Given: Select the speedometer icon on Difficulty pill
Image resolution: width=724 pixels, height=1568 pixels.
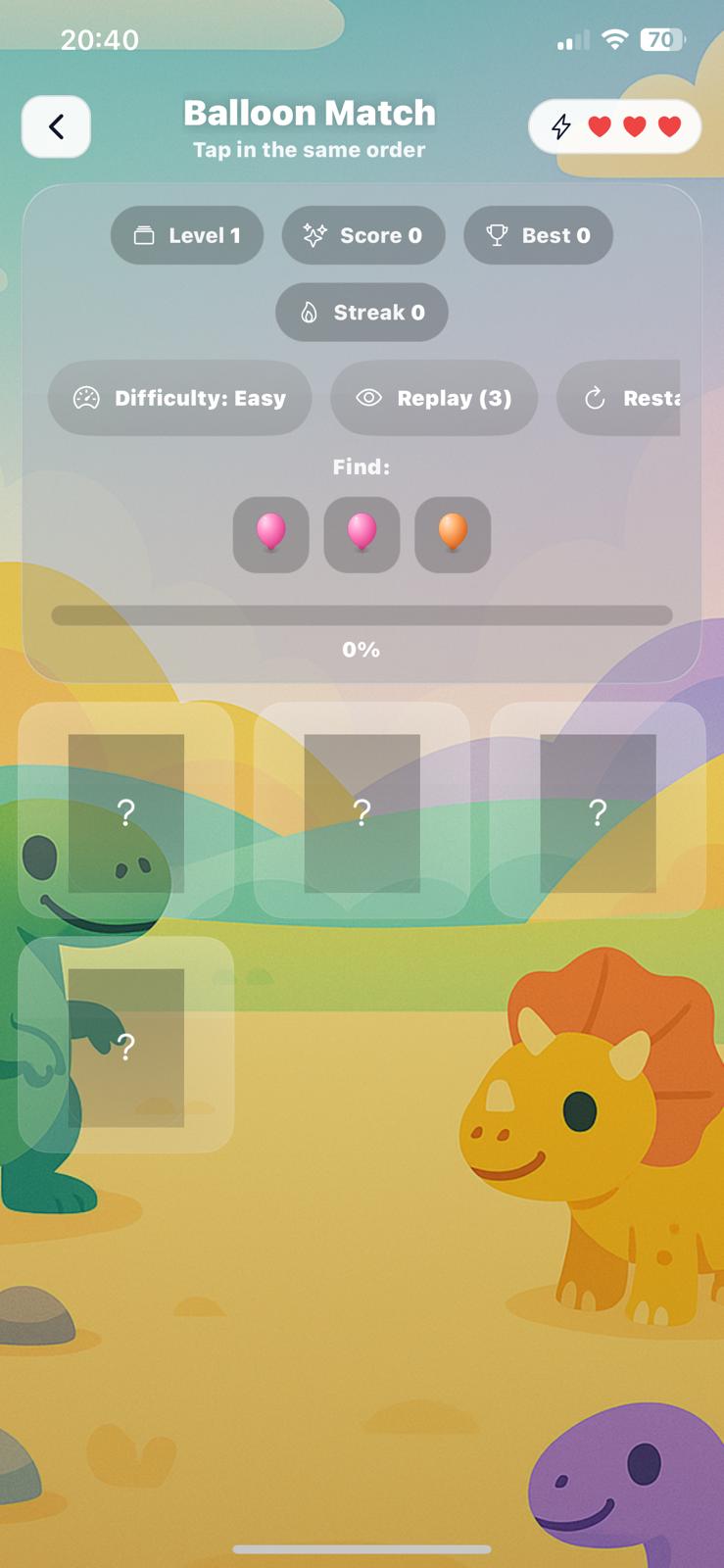Looking at the screenshot, I should (86, 398).
